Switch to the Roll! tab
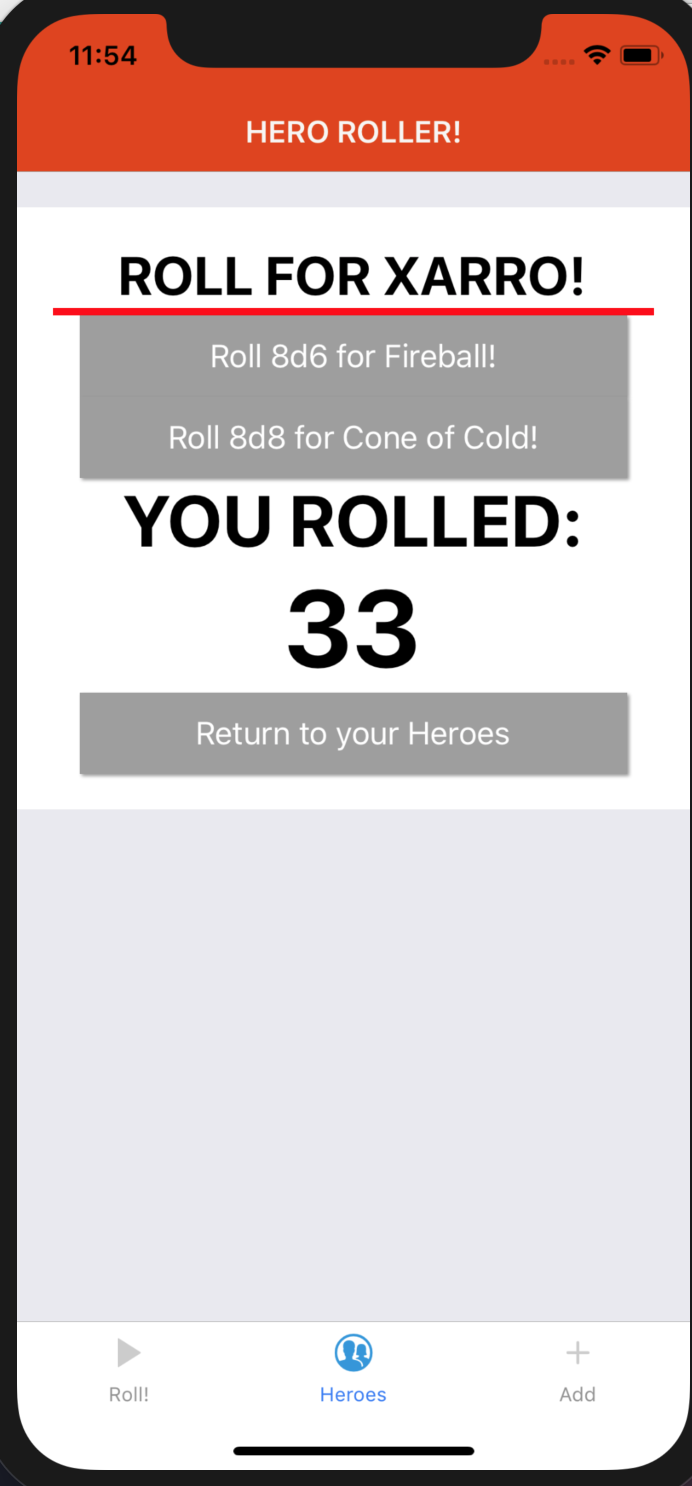The height and width of the screenshot is (1486, 692). tap(129, 1368)
